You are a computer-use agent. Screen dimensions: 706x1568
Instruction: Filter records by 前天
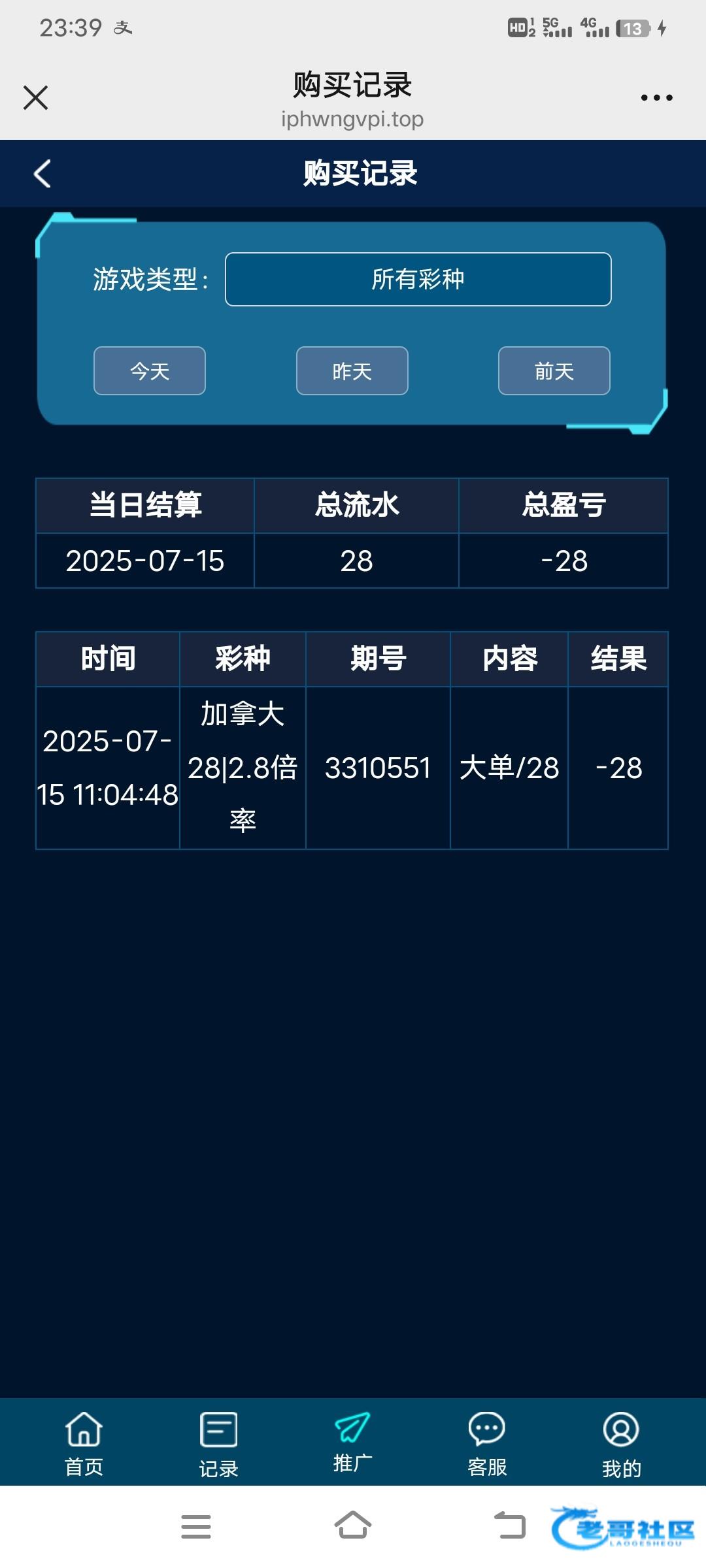[554, 371]
